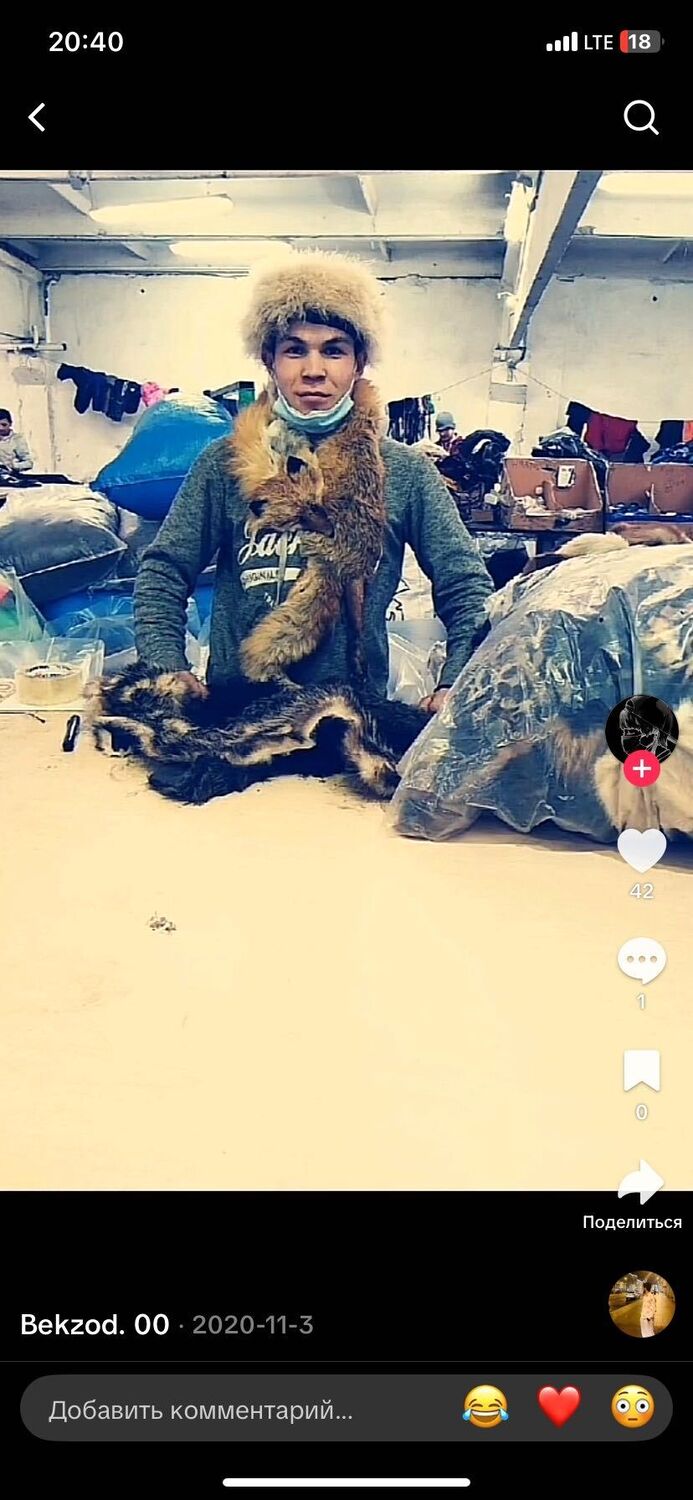The image size is (693, 1500).
Task: Insert the red heart emoji
Action: [559, 1407]
